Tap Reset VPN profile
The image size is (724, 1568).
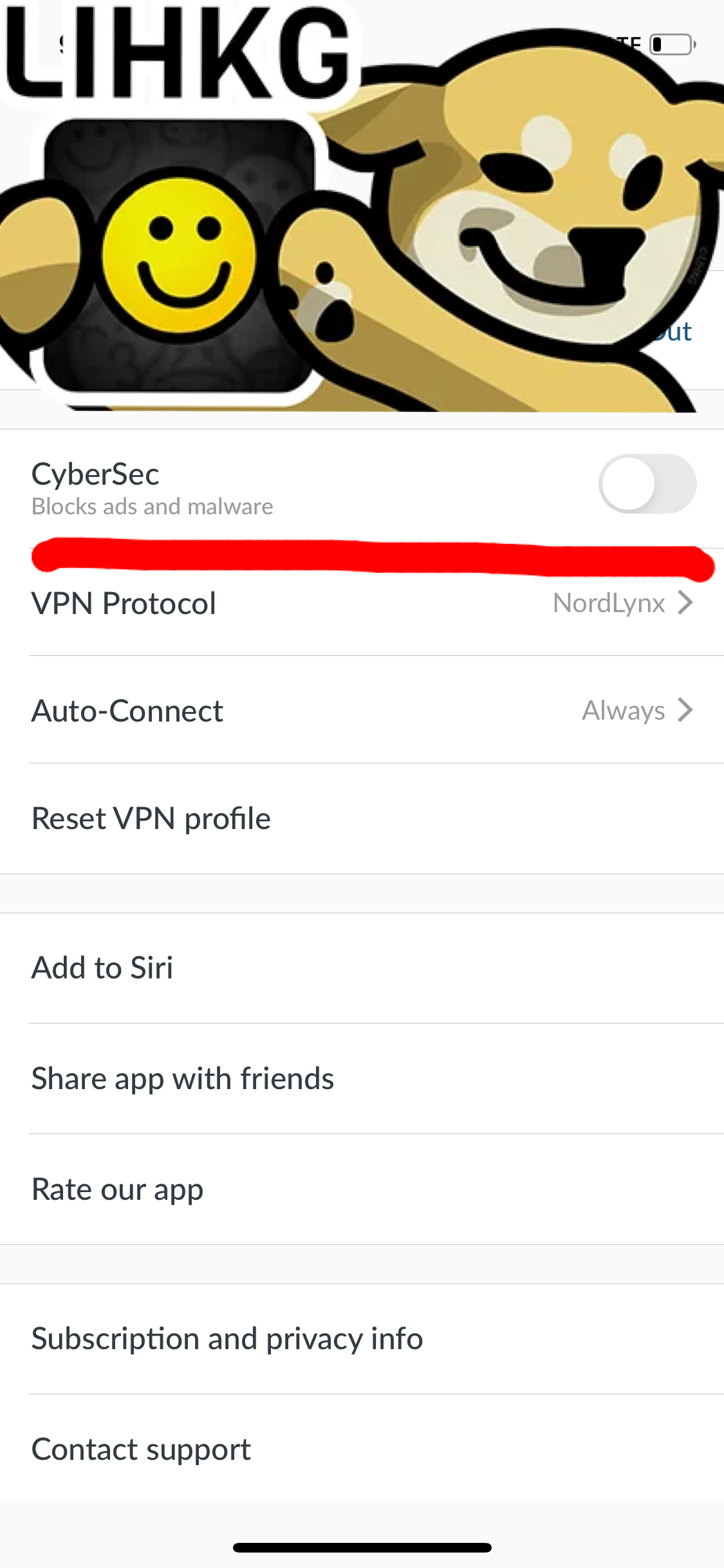(362, 818)
